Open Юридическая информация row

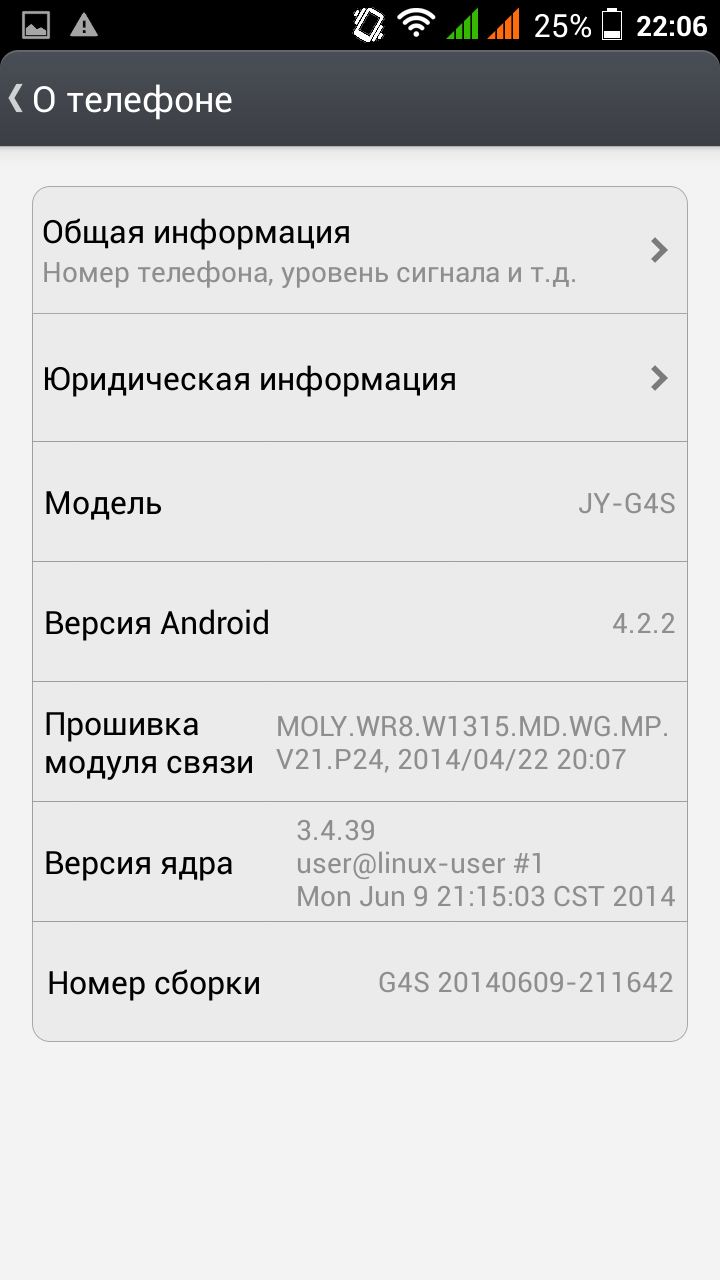point(360,378)
